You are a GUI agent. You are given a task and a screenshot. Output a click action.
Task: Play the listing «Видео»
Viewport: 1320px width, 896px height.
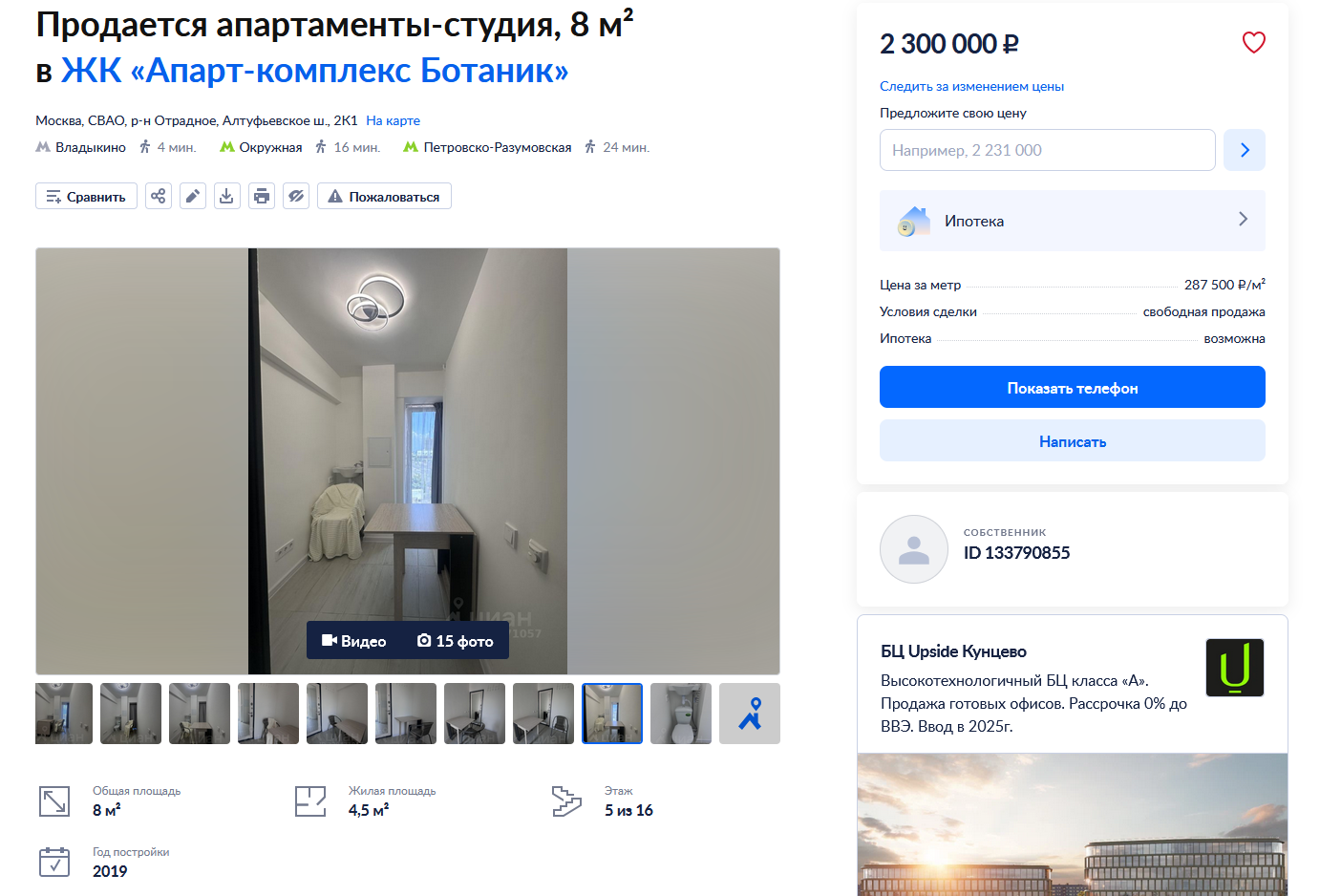pos(354,641)
